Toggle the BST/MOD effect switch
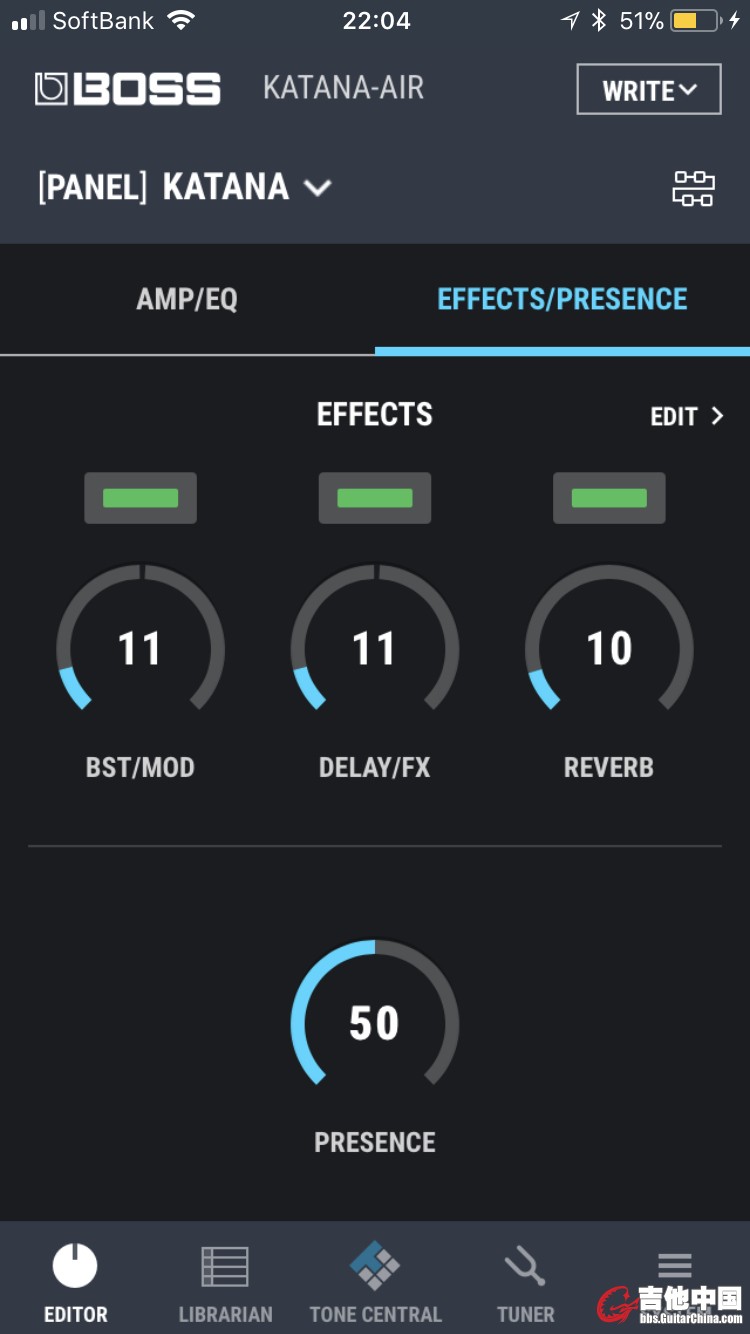 tap(140, 498)
